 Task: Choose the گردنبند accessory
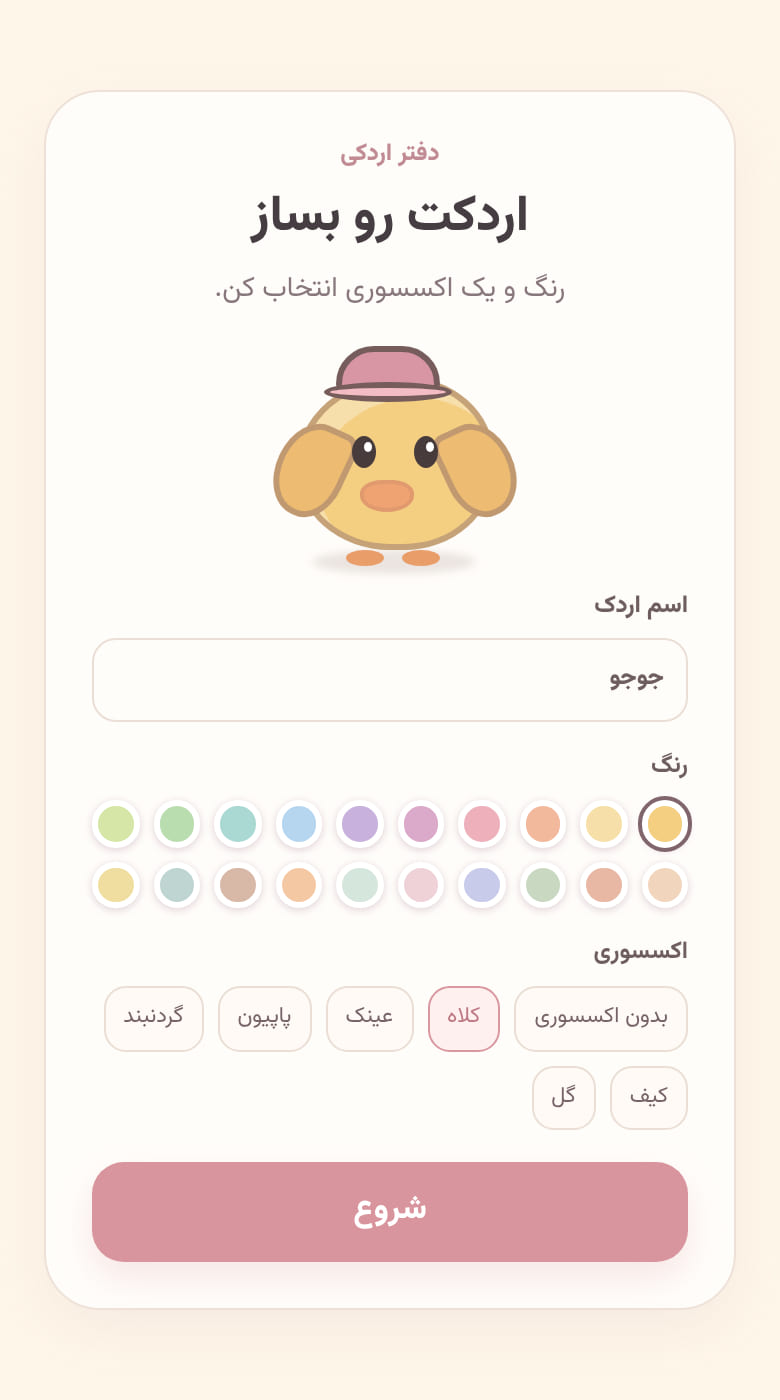click(154, 1019)
